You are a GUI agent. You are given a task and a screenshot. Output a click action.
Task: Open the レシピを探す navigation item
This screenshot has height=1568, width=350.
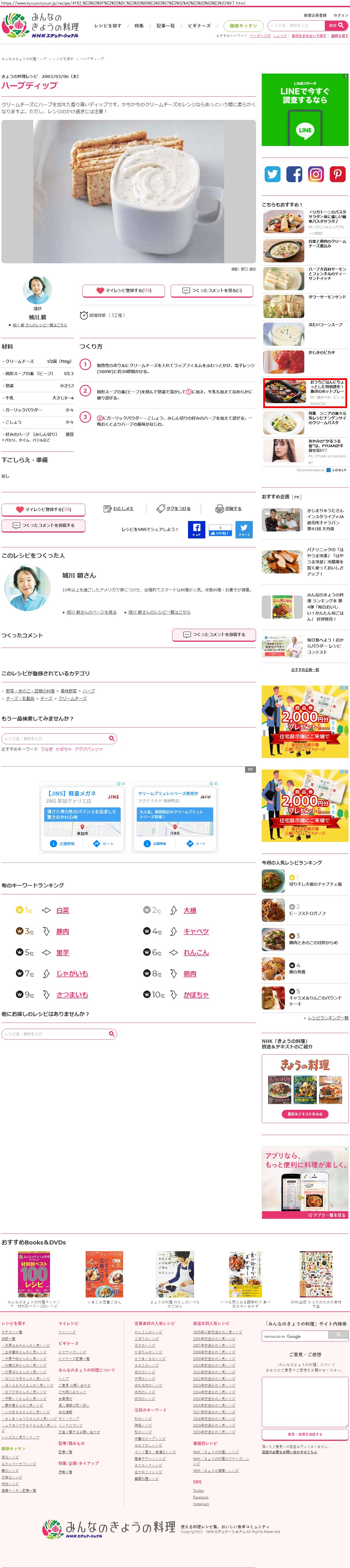pyautogui.click(x=108, y=25)
